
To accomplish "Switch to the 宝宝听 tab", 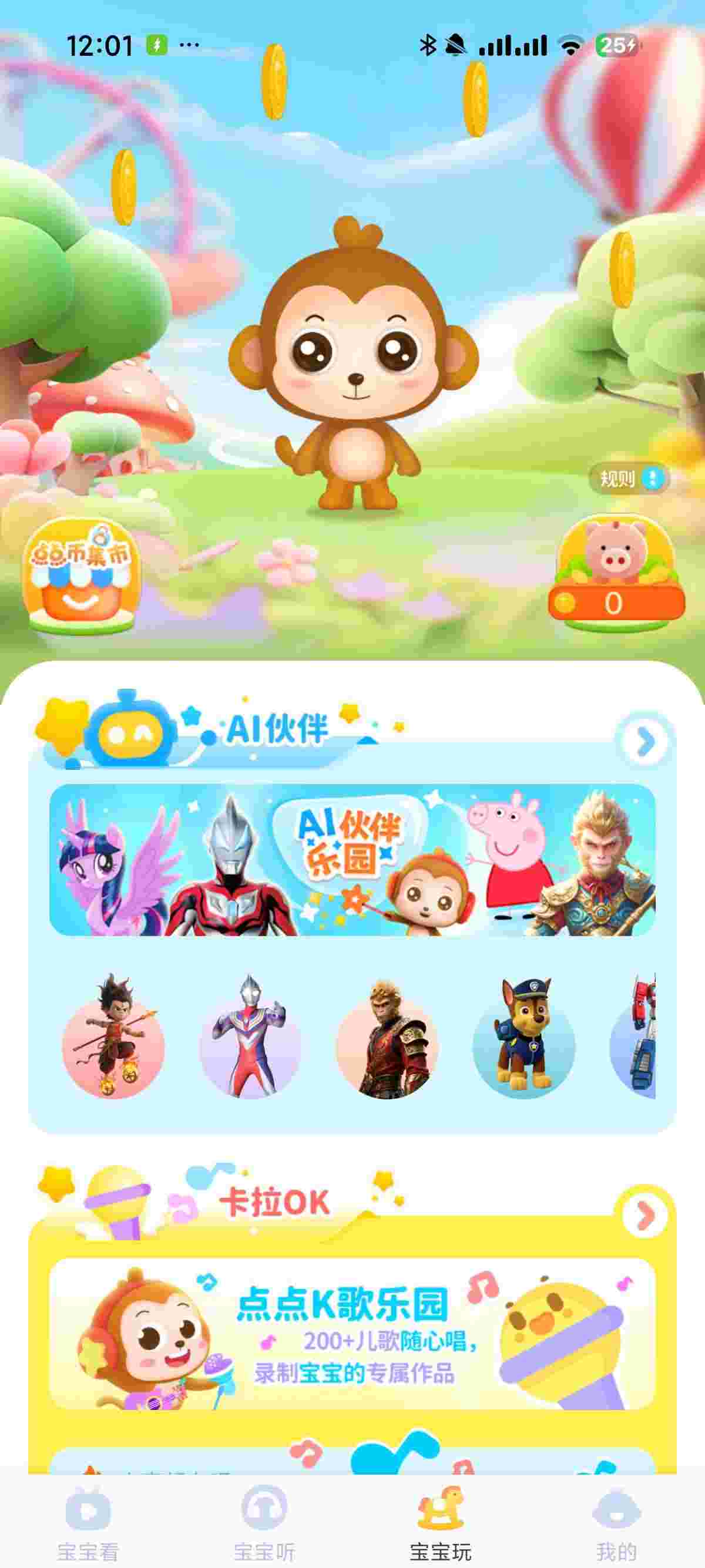I will (x=264, y=1522).
